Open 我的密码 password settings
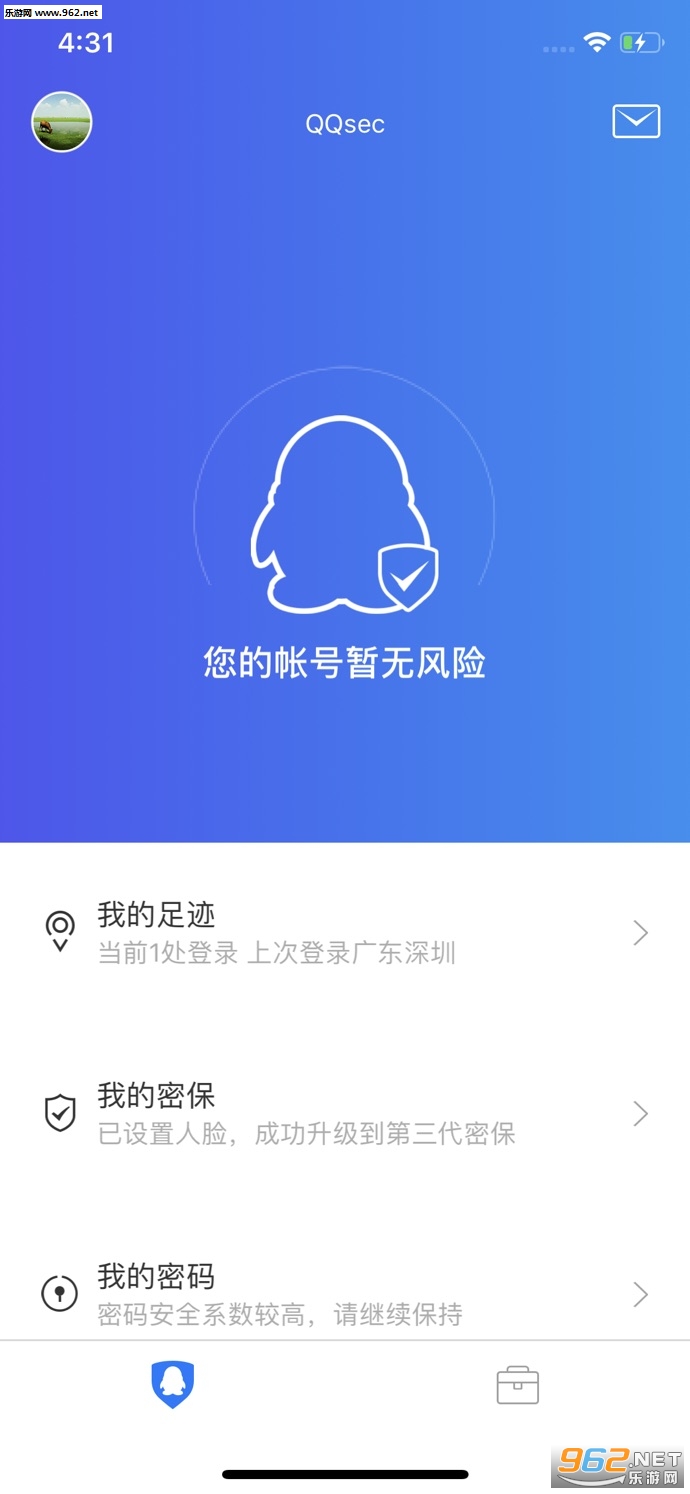690x1494 pixels. point(345,1294)
